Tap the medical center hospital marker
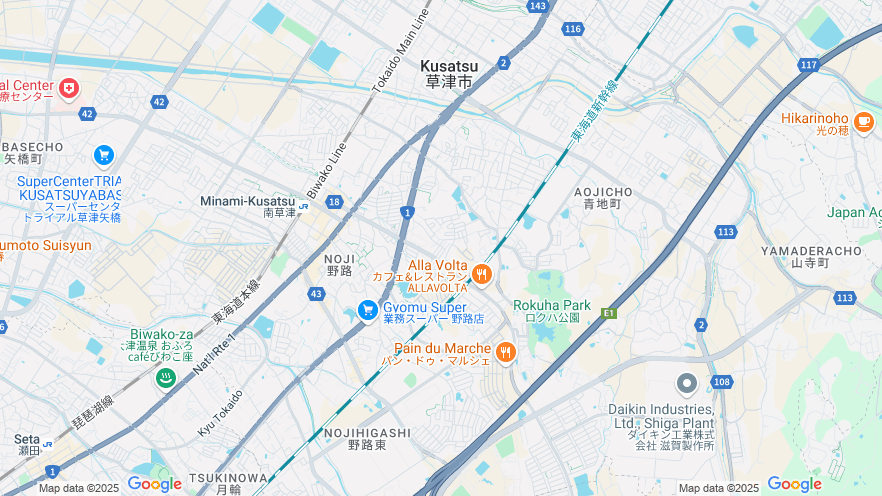 point(68,88)
